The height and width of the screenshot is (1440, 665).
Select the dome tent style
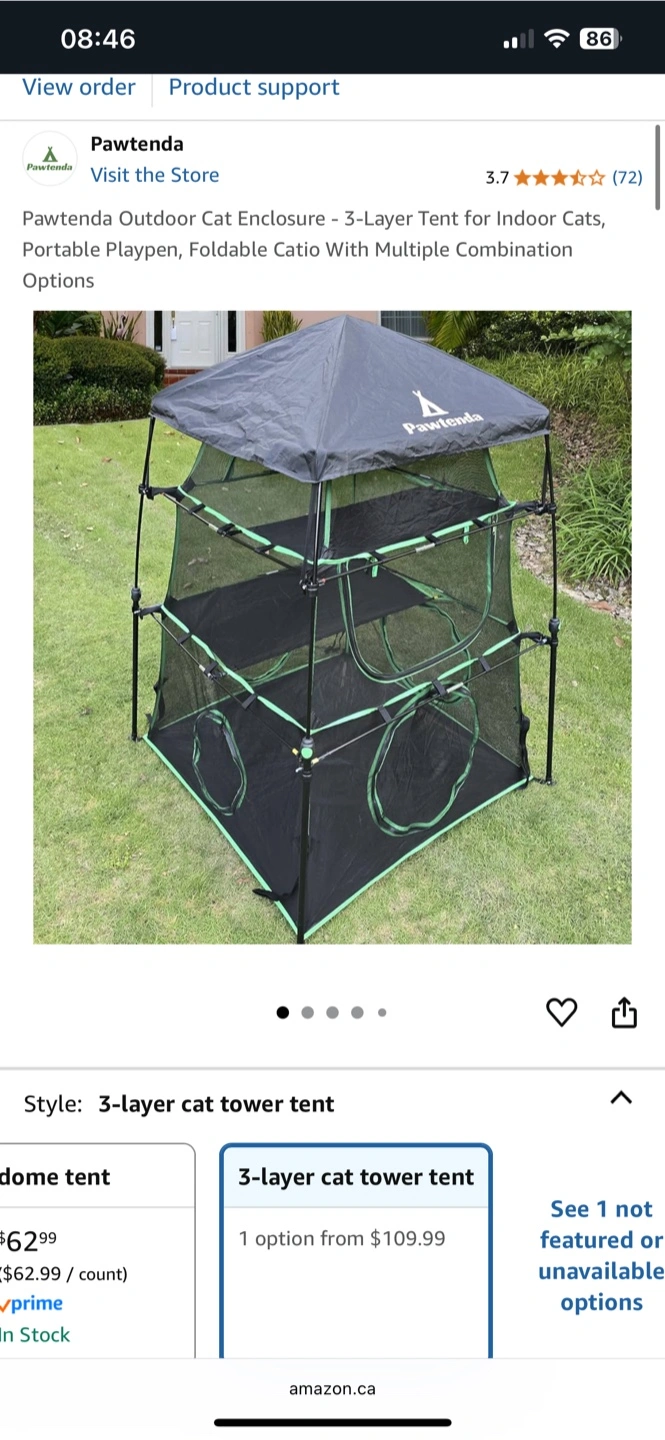(97, 1250)
